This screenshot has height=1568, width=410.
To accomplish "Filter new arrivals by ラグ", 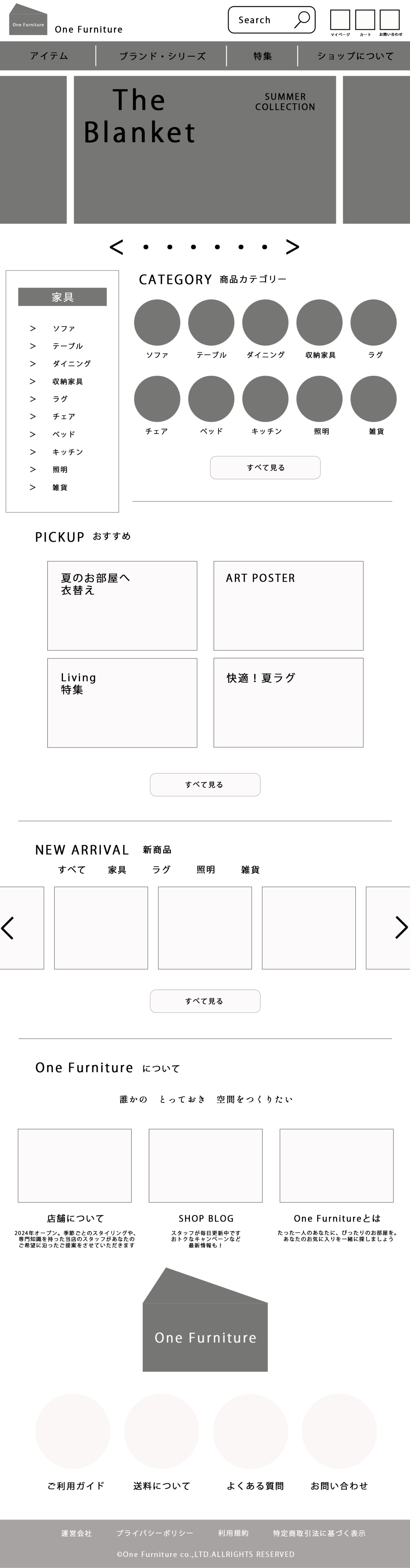I will click(x=161, y=870).
